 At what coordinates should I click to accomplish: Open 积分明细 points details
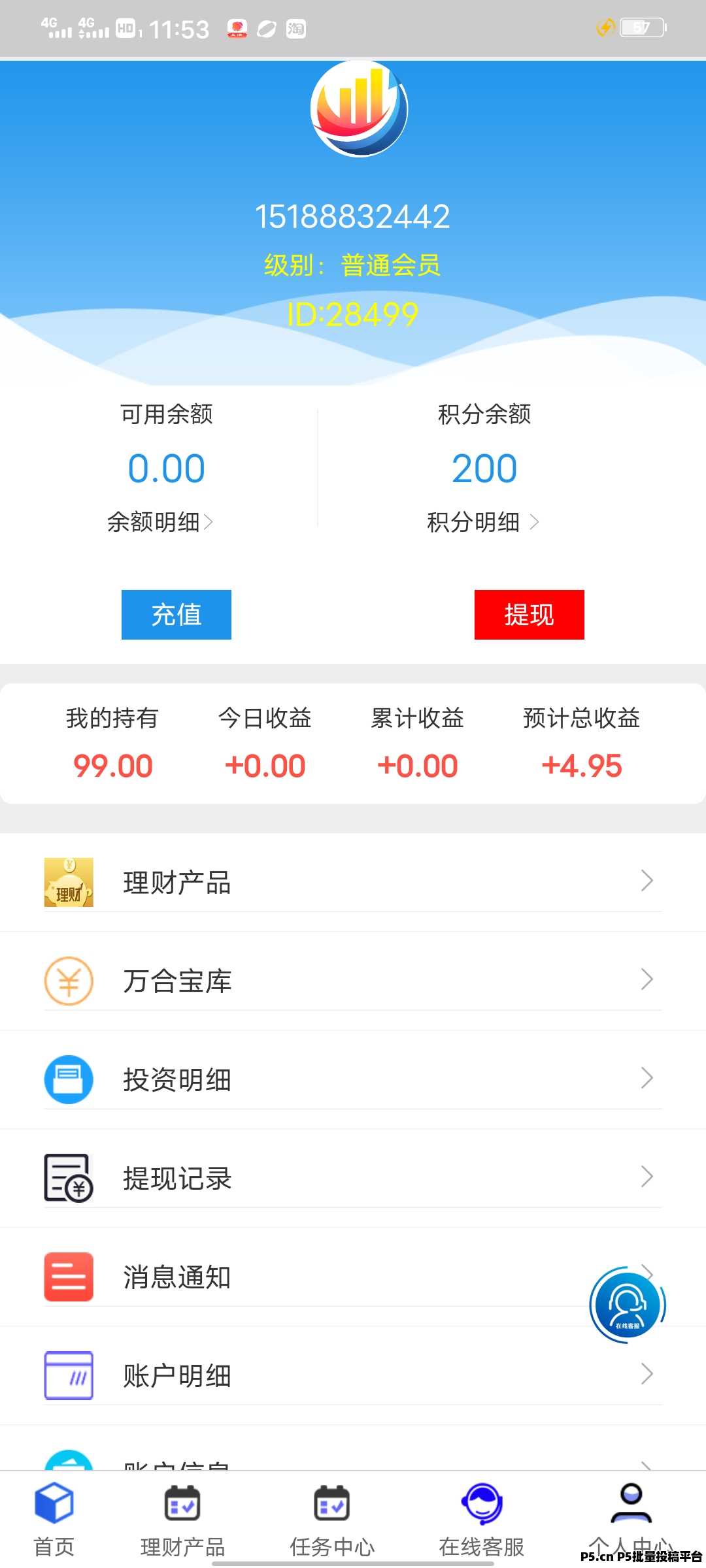[x=483, y=522]
